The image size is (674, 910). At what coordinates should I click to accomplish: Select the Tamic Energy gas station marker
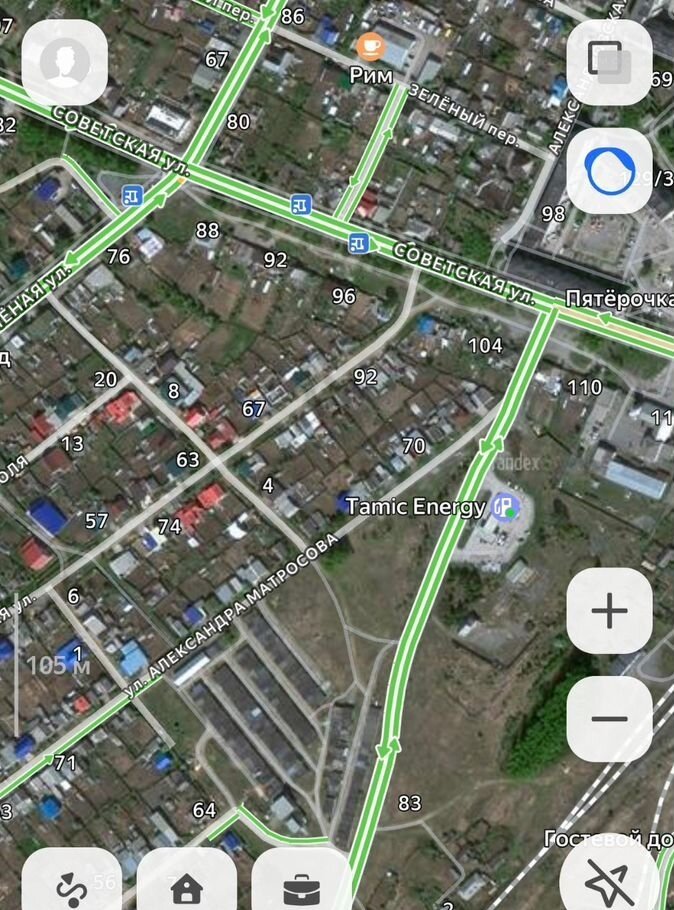click(x=502, y=507)
